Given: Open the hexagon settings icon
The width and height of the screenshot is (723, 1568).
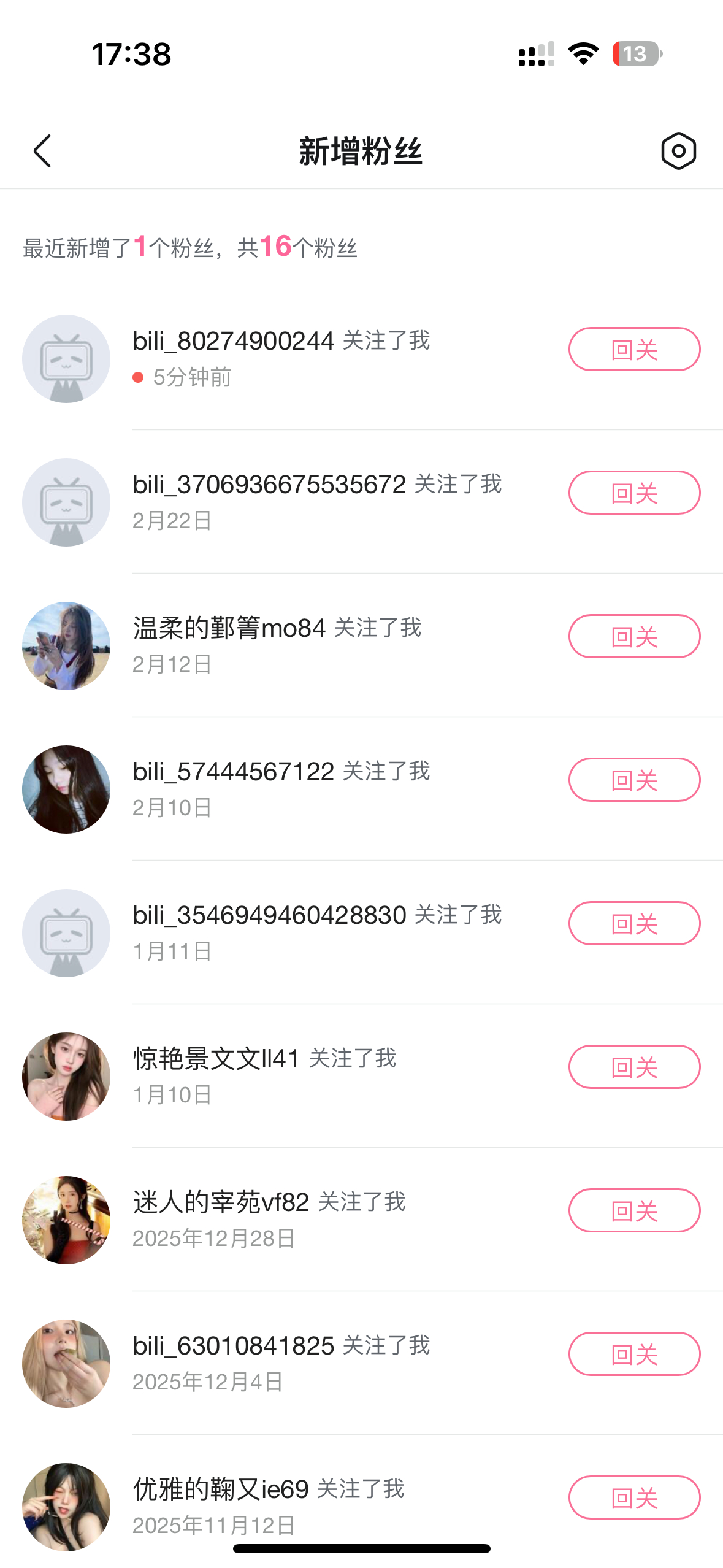Looking at the screenshot, I should coord(678,151).
